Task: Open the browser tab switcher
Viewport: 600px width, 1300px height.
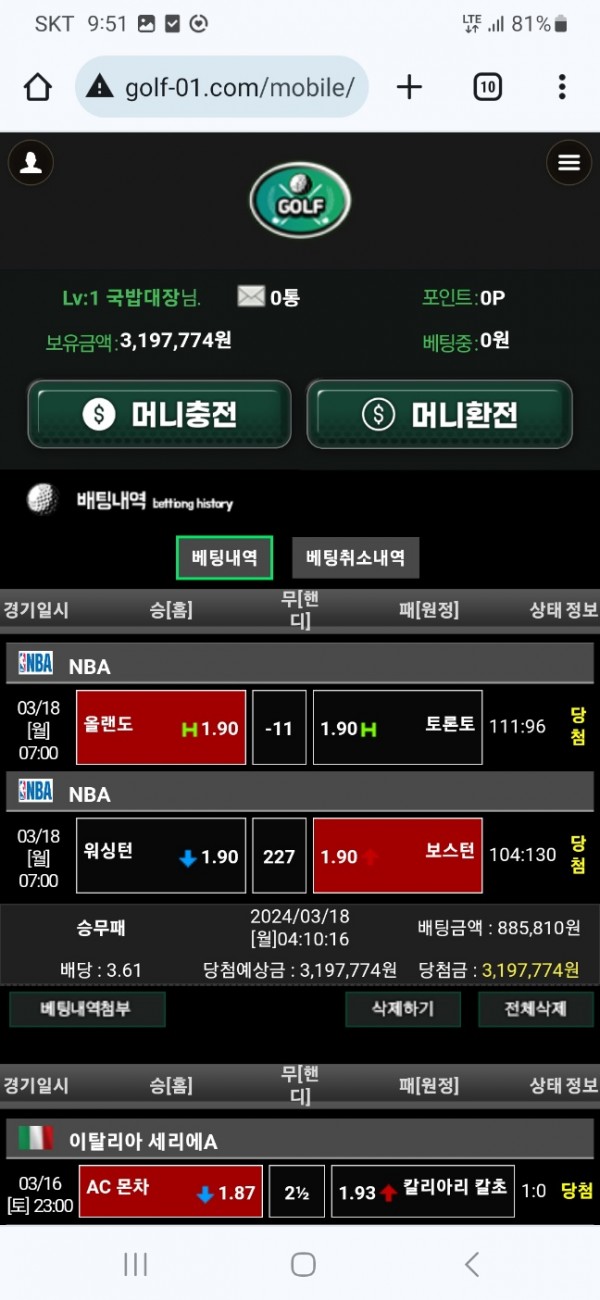Action: click(487, 87)
